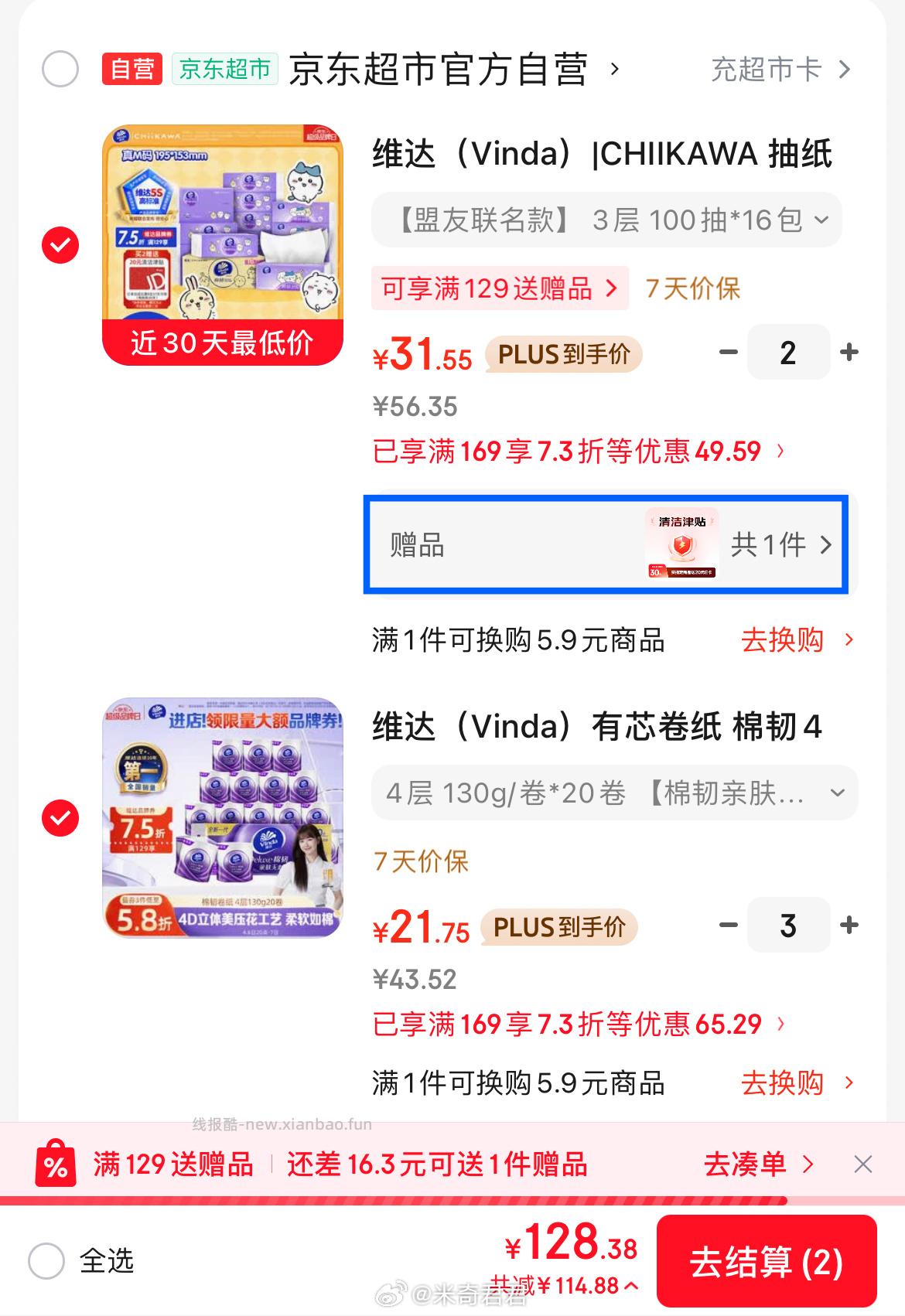Increase 卷纸 quantity with the plus stepper

[x=849, y=926]
